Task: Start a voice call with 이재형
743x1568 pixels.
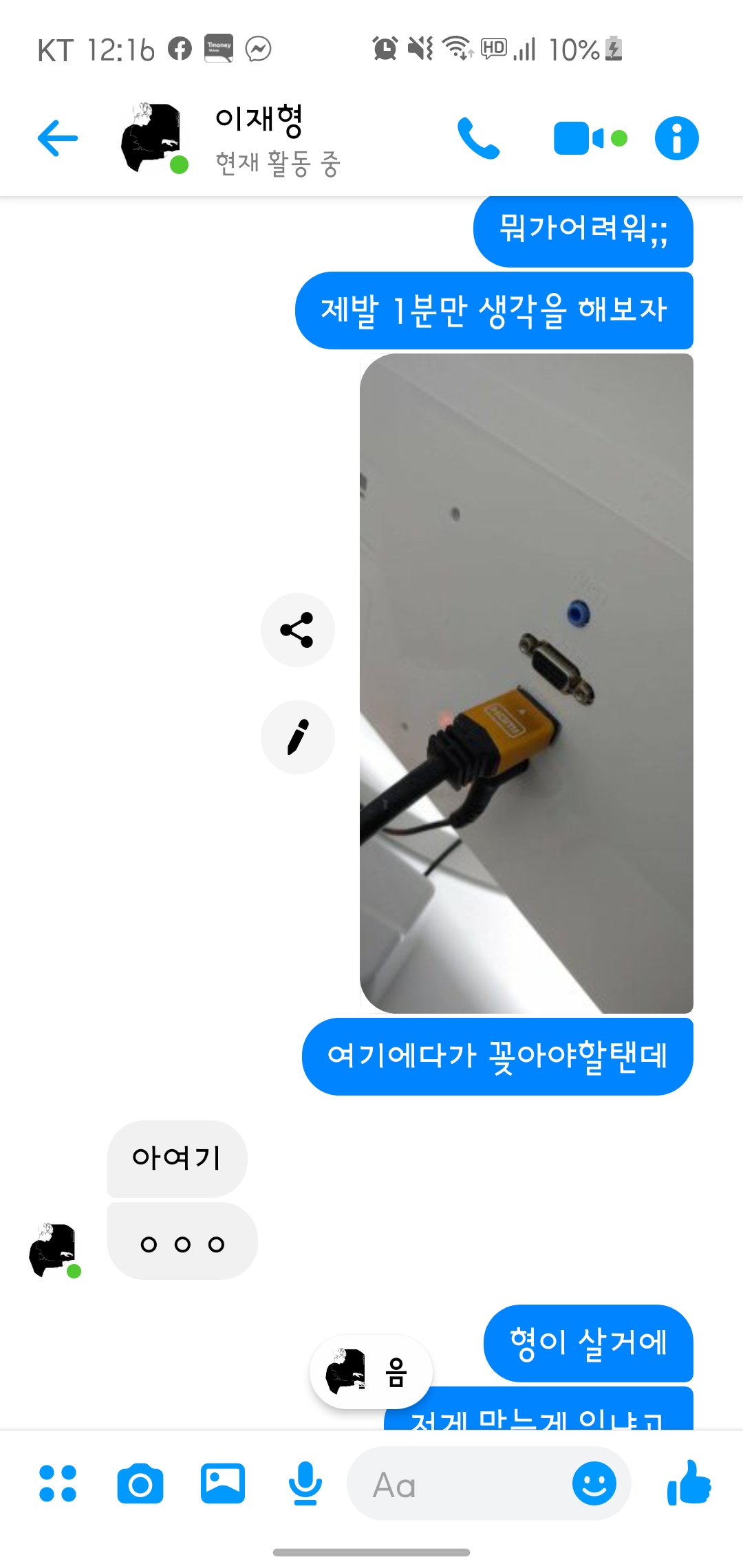Action: click(x=479, y=138)
